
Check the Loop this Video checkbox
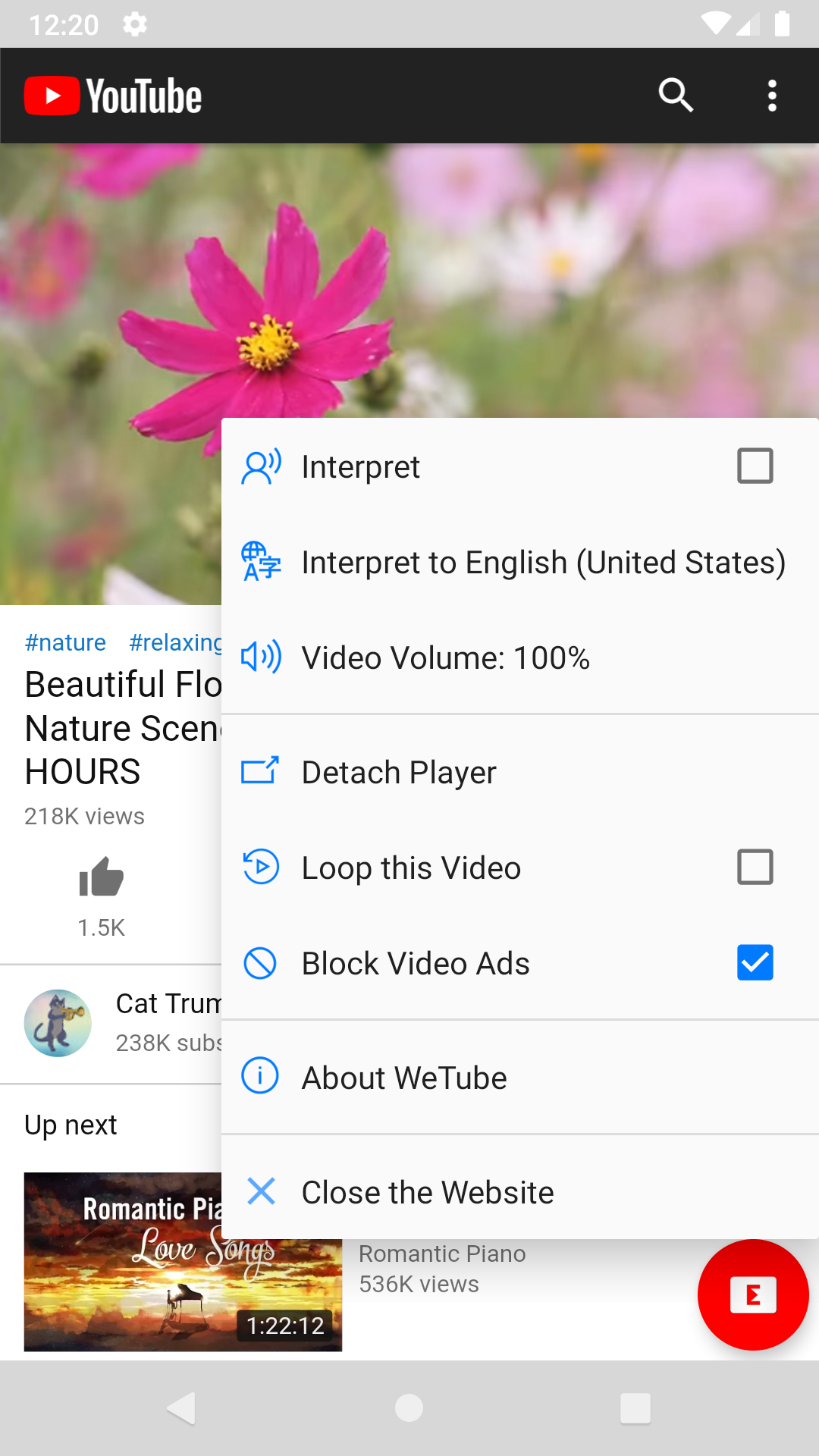tap(755, 867)
